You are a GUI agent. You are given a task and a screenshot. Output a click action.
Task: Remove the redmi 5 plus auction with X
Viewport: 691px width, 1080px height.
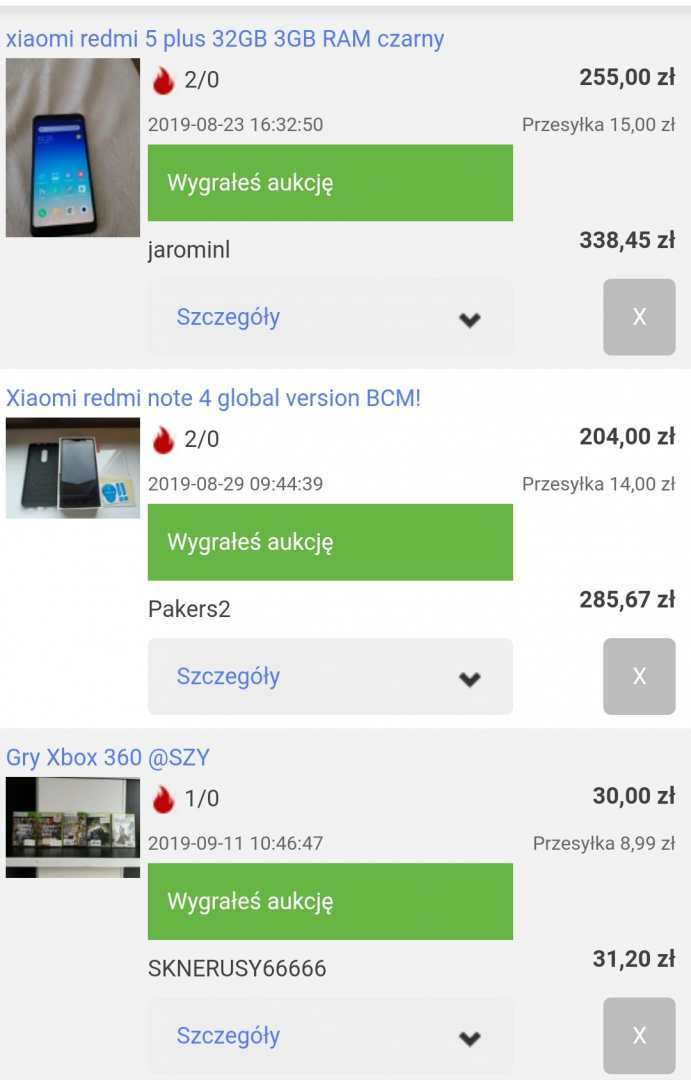[x=639, y=317]
